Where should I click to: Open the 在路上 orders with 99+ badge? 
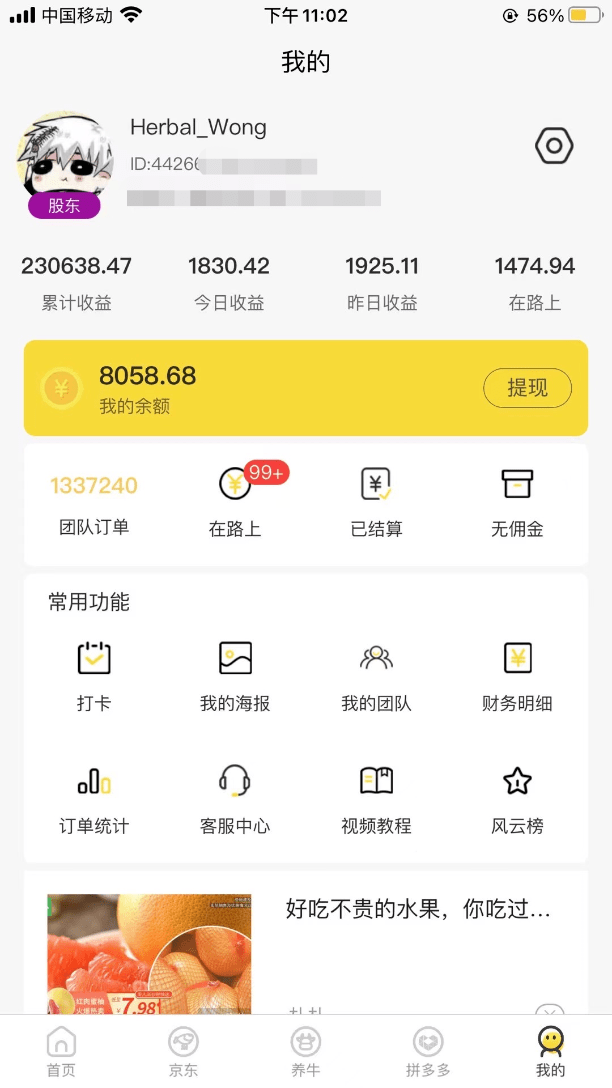[x=235, y=505]
